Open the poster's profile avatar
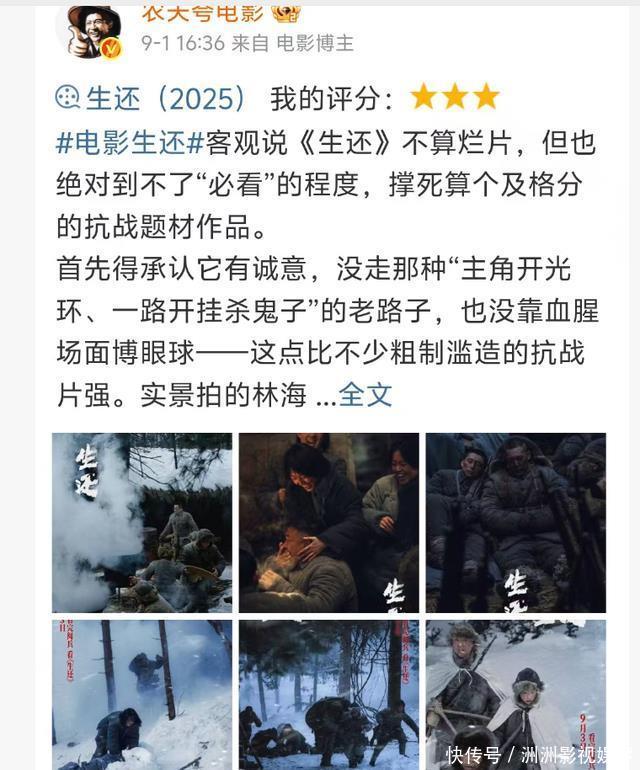 [x=95, y=30]
